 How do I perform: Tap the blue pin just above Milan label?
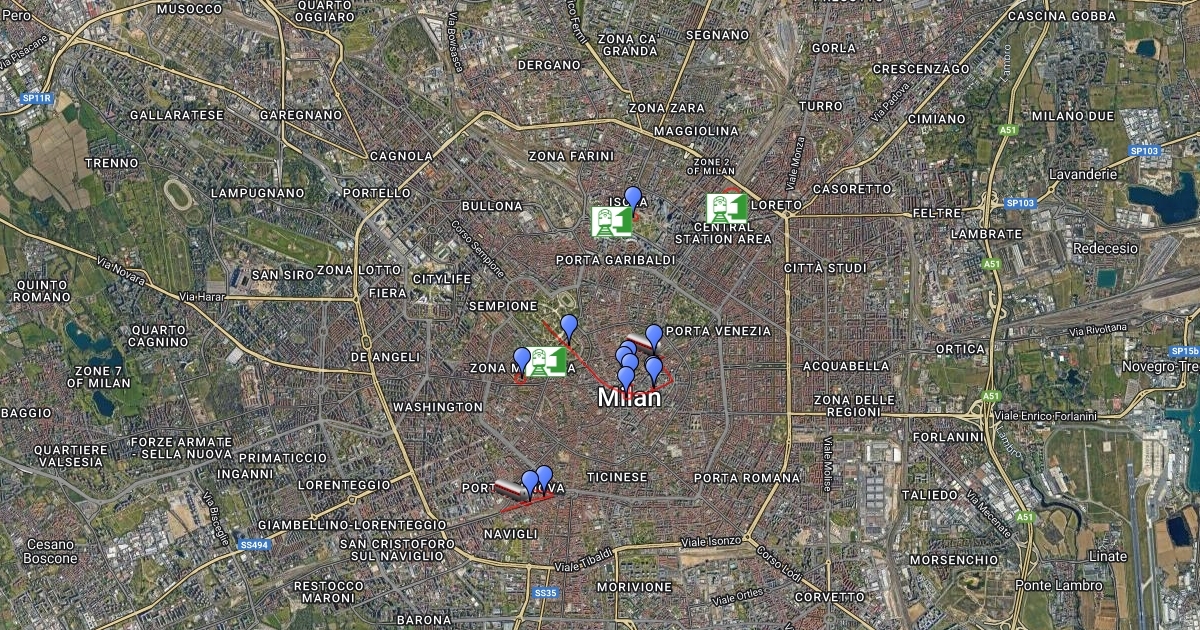(x=626, y=378)
